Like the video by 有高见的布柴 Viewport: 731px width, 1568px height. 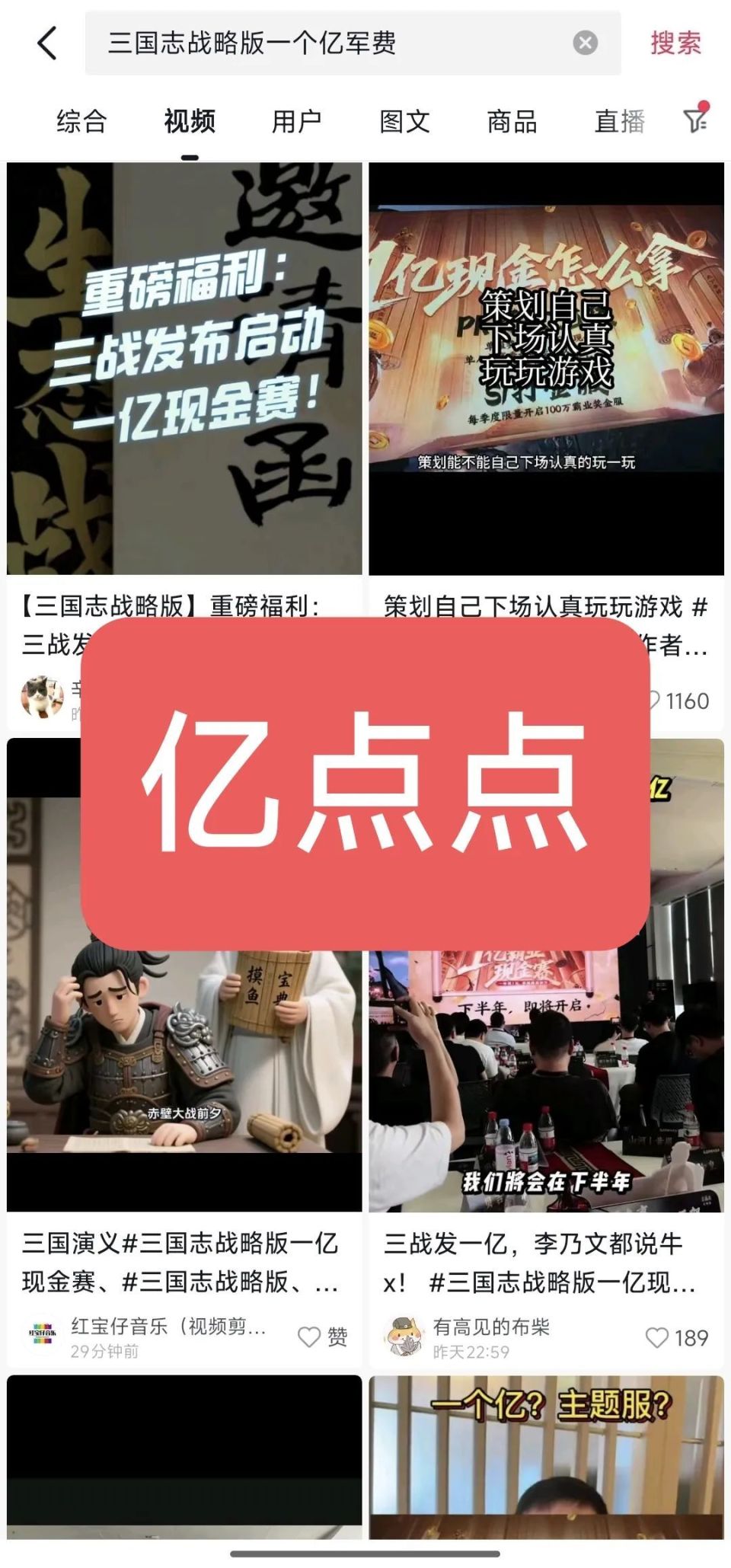coord(657,1338)
